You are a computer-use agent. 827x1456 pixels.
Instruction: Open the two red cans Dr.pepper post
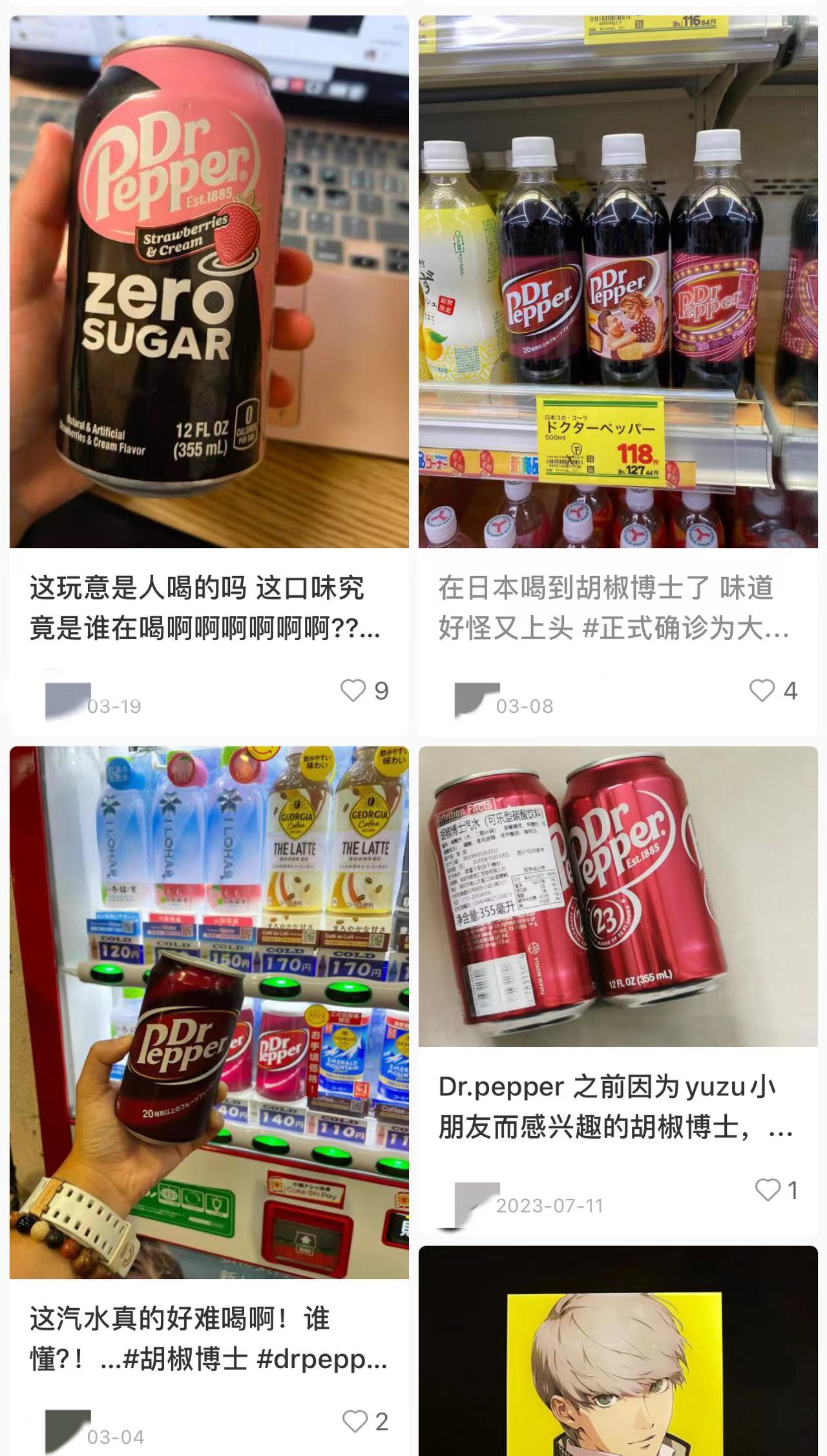point(618,896)
